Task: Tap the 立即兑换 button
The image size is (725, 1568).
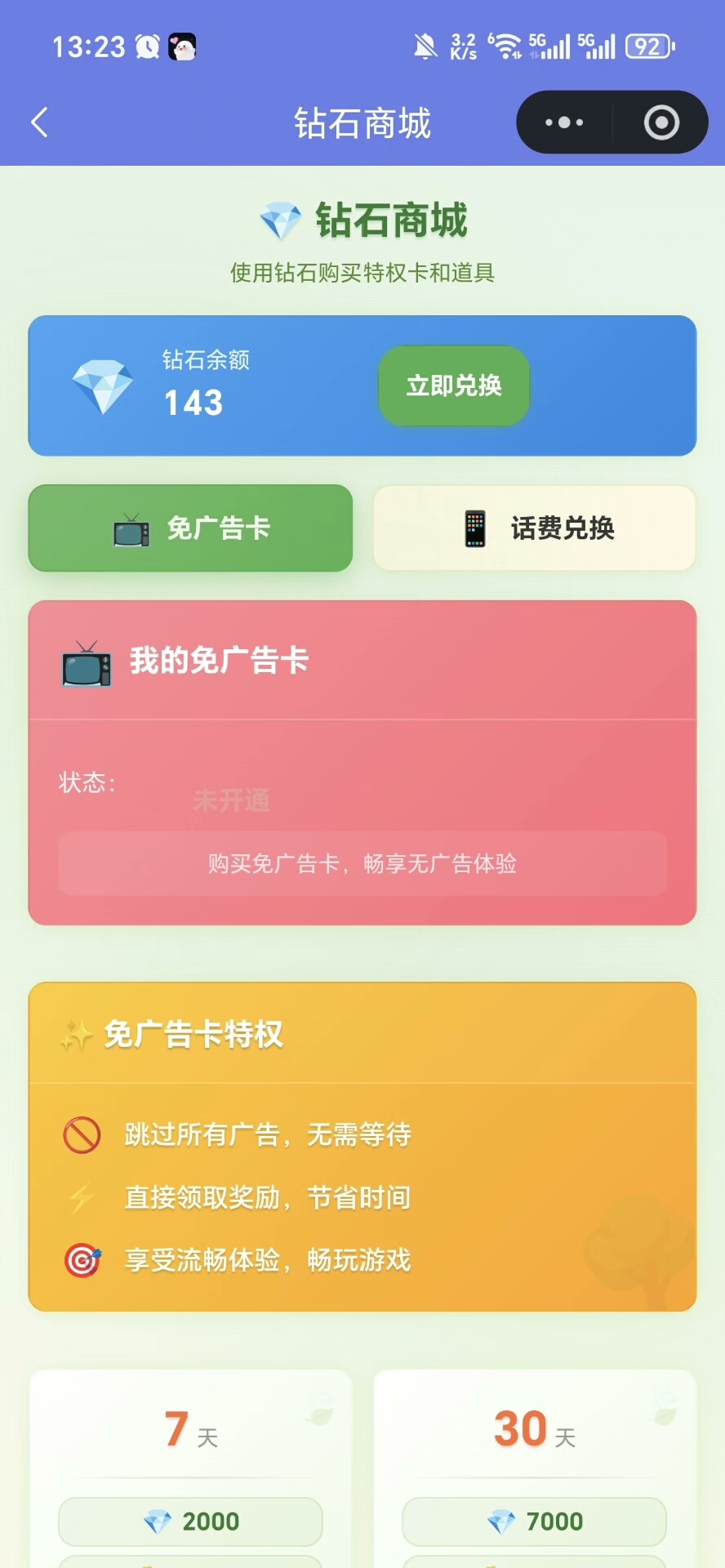Action: tap(453, 385)
